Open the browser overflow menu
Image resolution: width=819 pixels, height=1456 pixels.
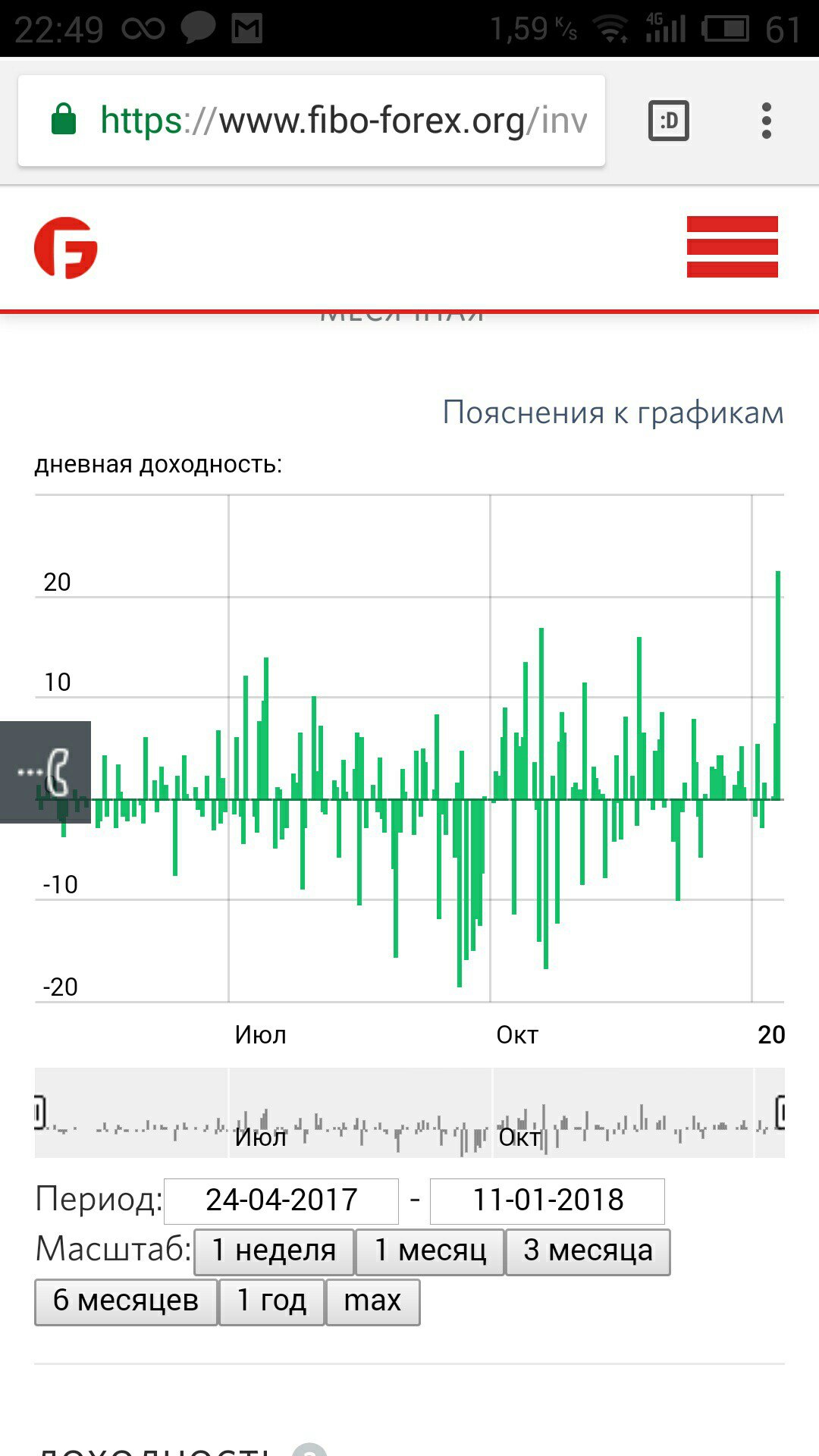click(767, 121)
